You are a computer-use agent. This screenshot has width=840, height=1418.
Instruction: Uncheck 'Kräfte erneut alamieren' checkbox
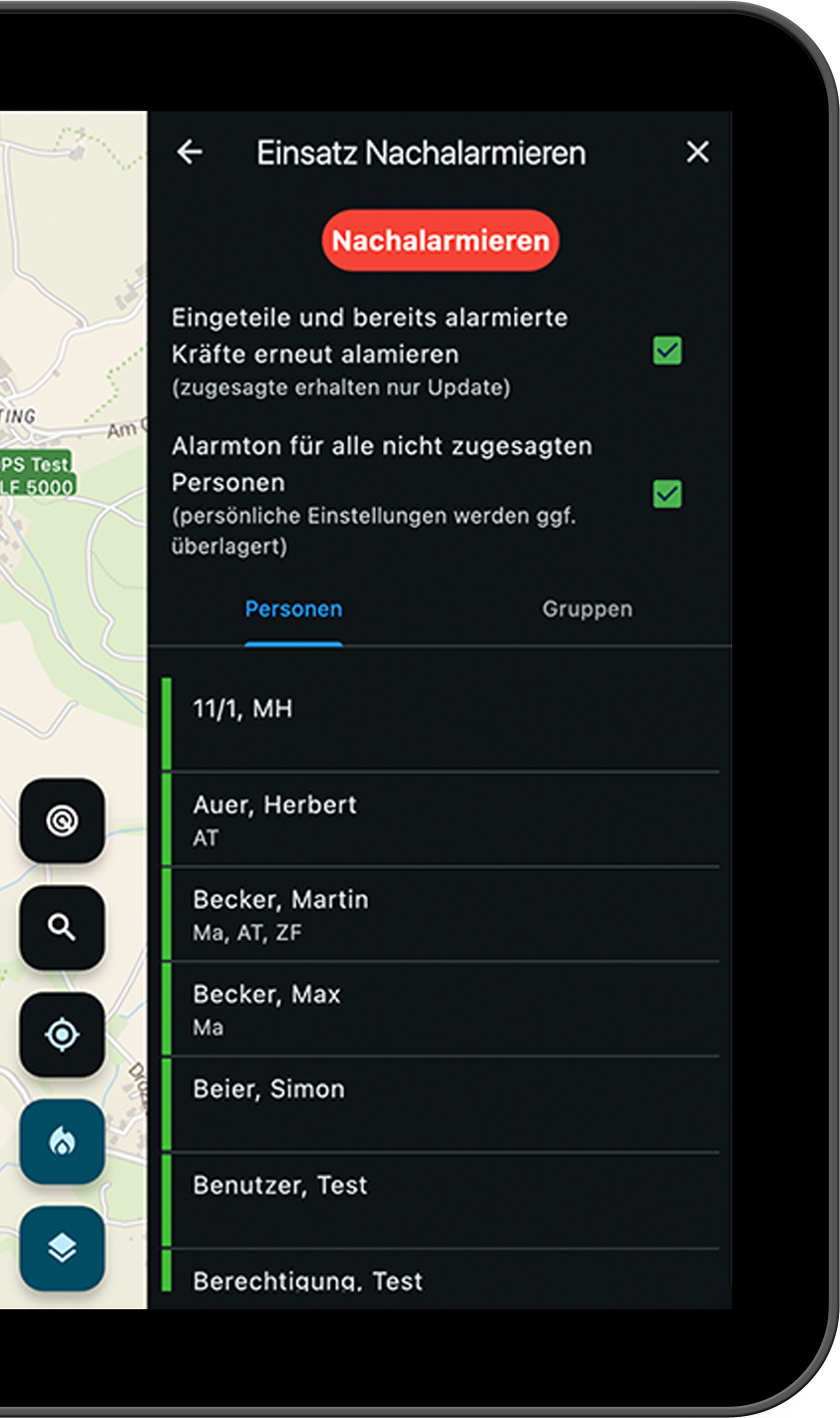click(x=666, y=351)
